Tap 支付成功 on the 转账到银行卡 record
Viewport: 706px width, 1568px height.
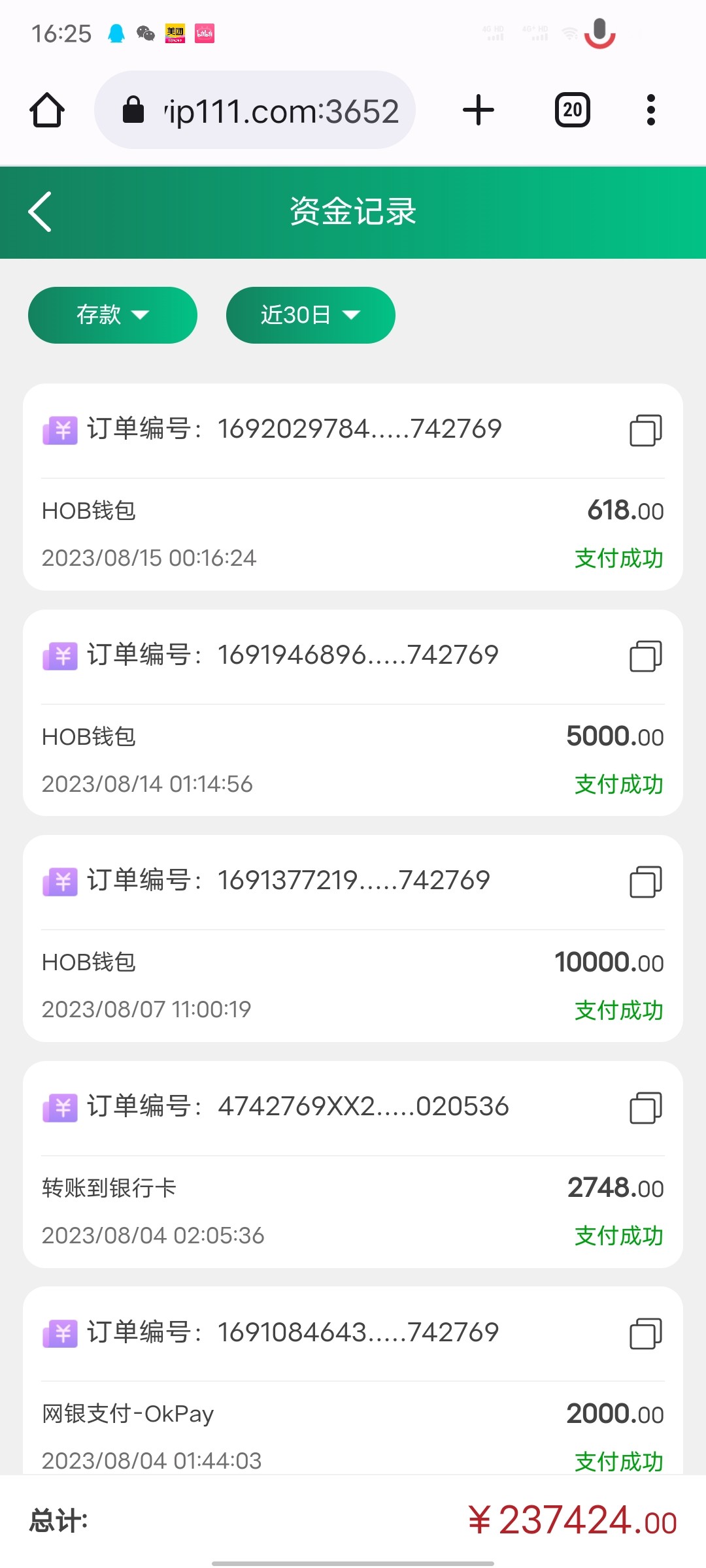(617, 1236)
